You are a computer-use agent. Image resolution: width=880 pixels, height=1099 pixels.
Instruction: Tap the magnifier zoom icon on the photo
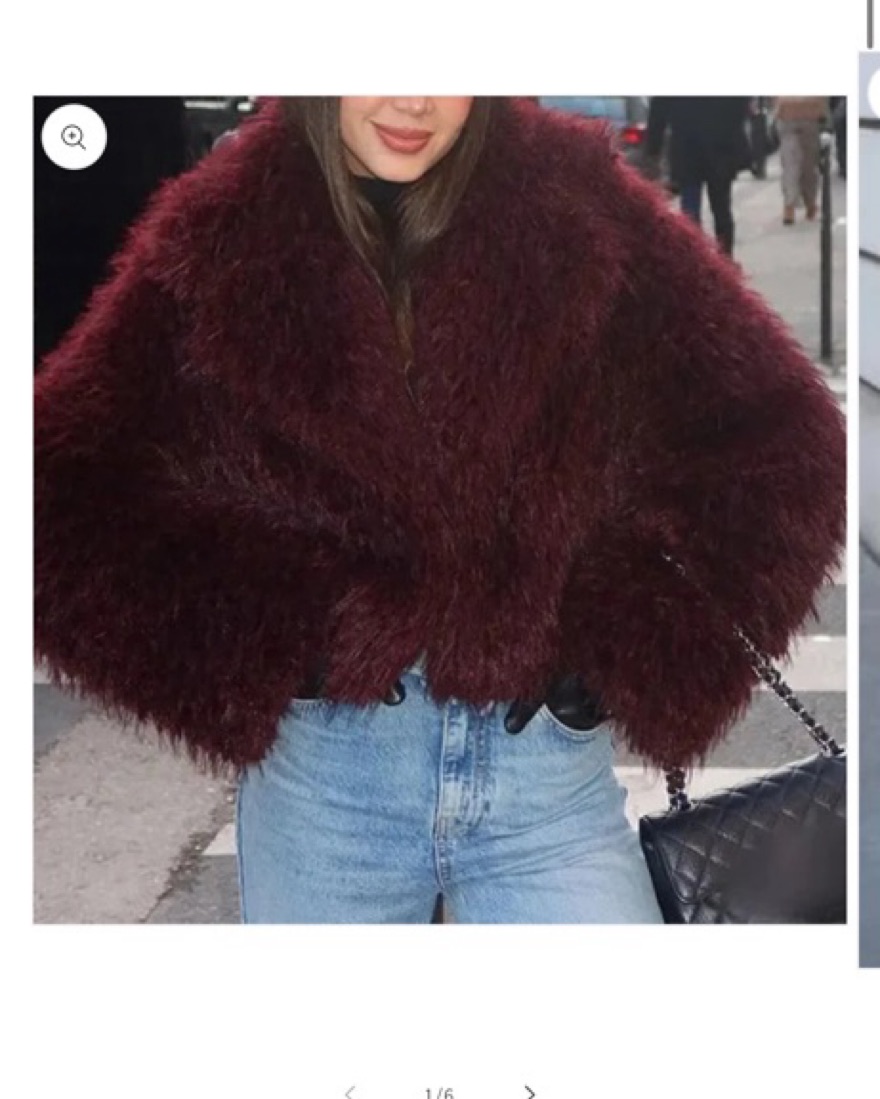coord(74,137)
